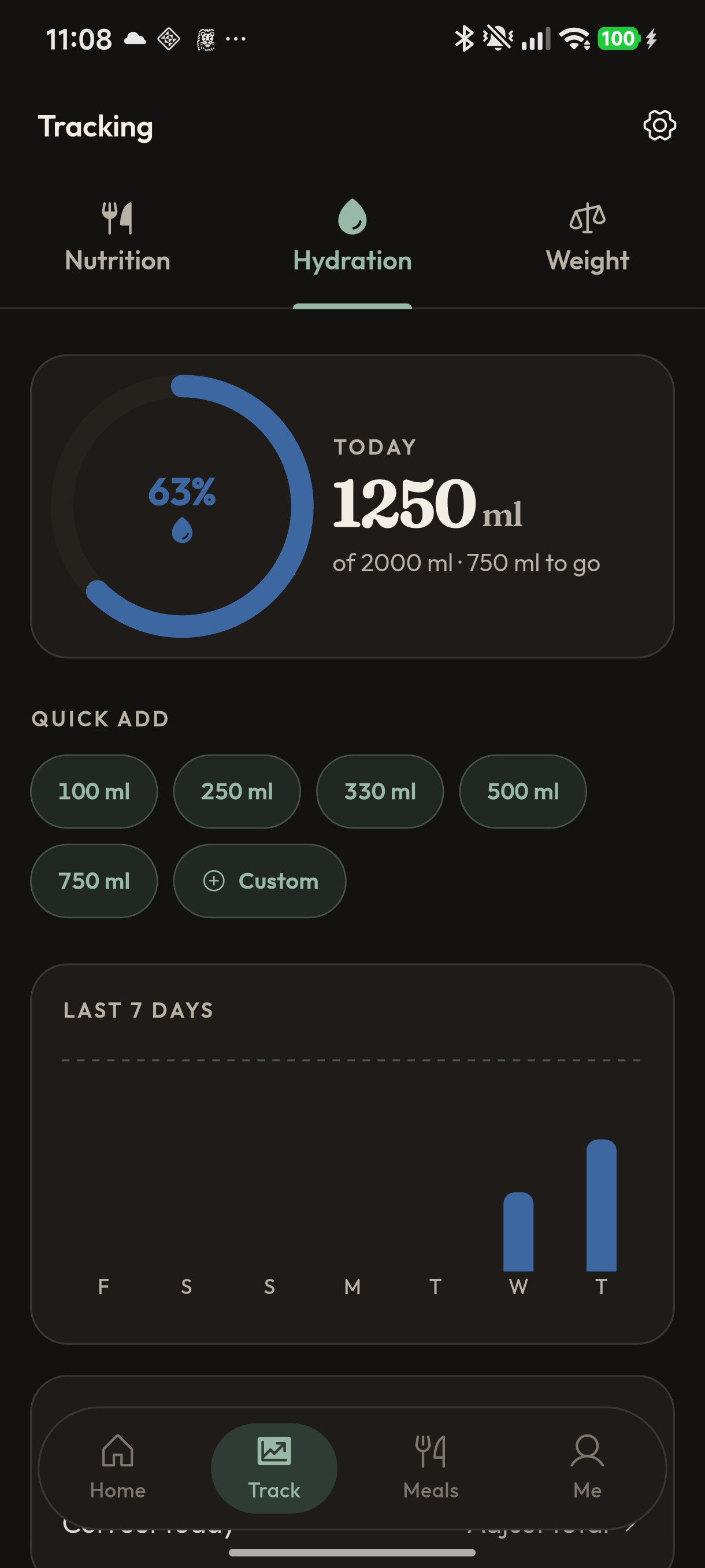705x1568 pixels.
Task: Open the settings gear
Action: pyautogui.click(x=659, y=126)
